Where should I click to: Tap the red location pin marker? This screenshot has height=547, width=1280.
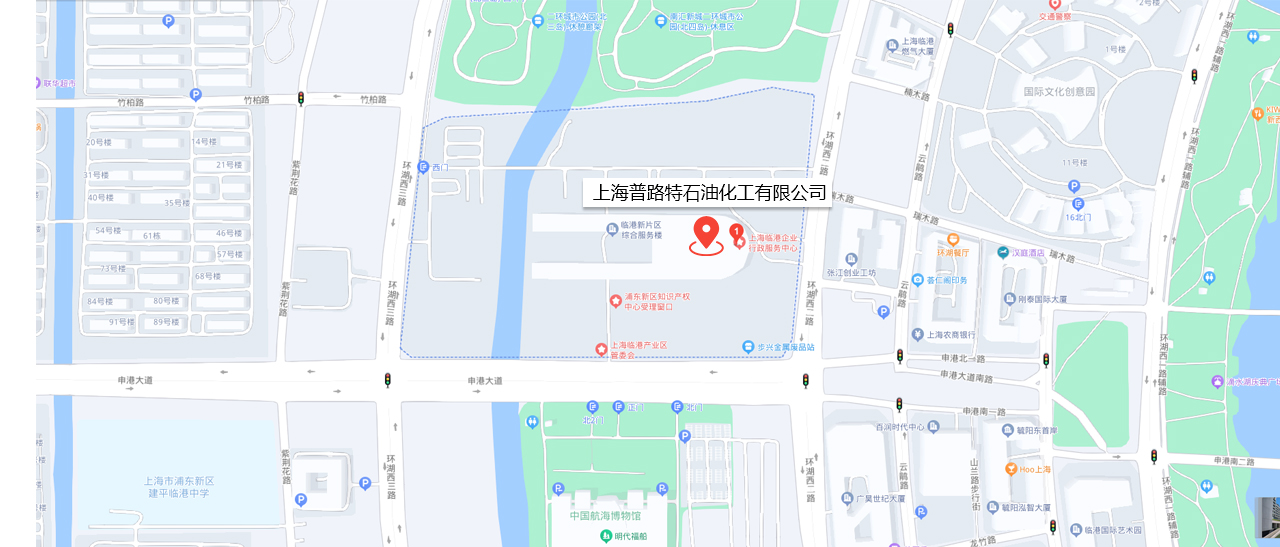pos(707,233)
